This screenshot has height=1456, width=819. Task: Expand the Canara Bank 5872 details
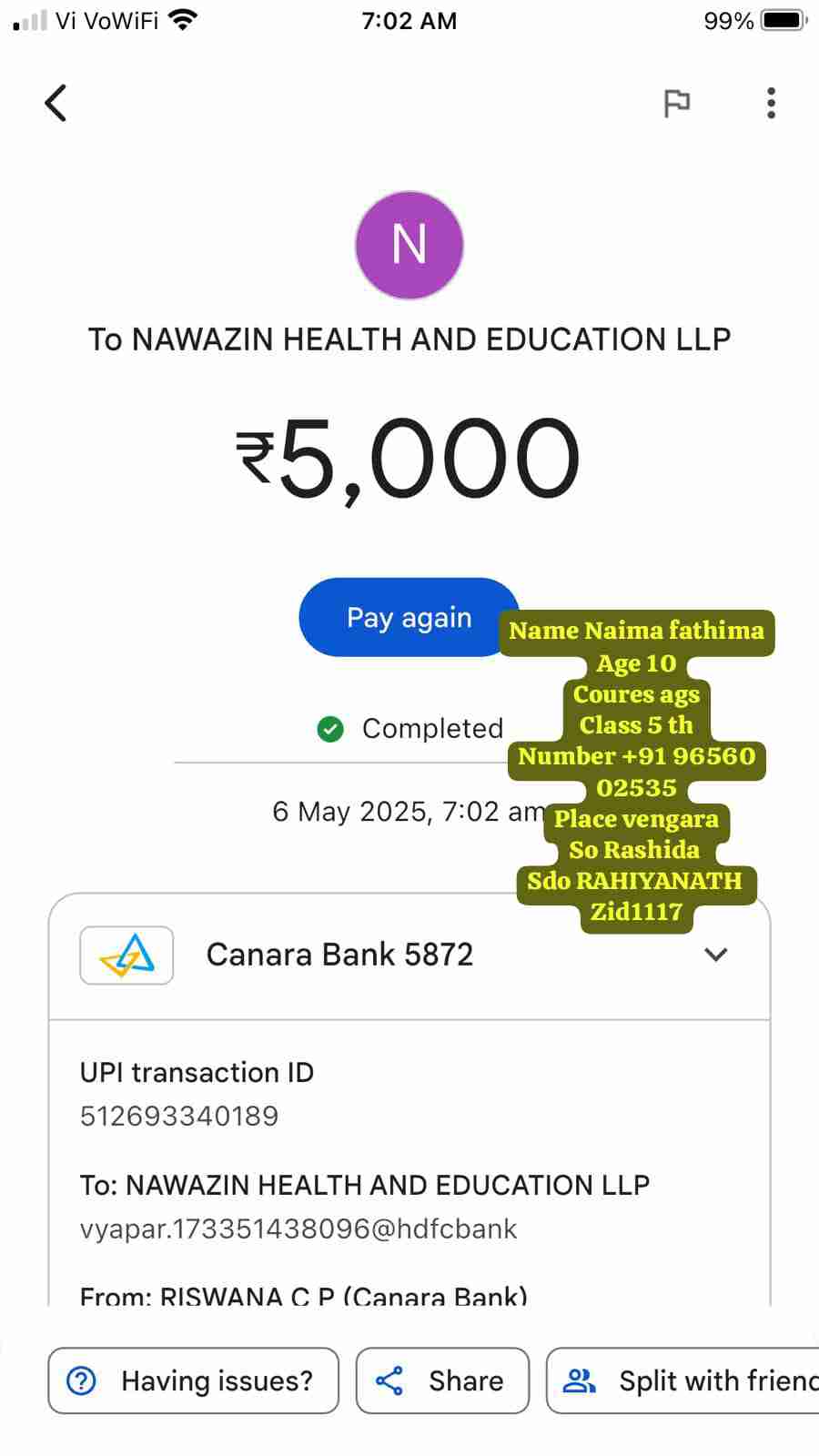716,955
